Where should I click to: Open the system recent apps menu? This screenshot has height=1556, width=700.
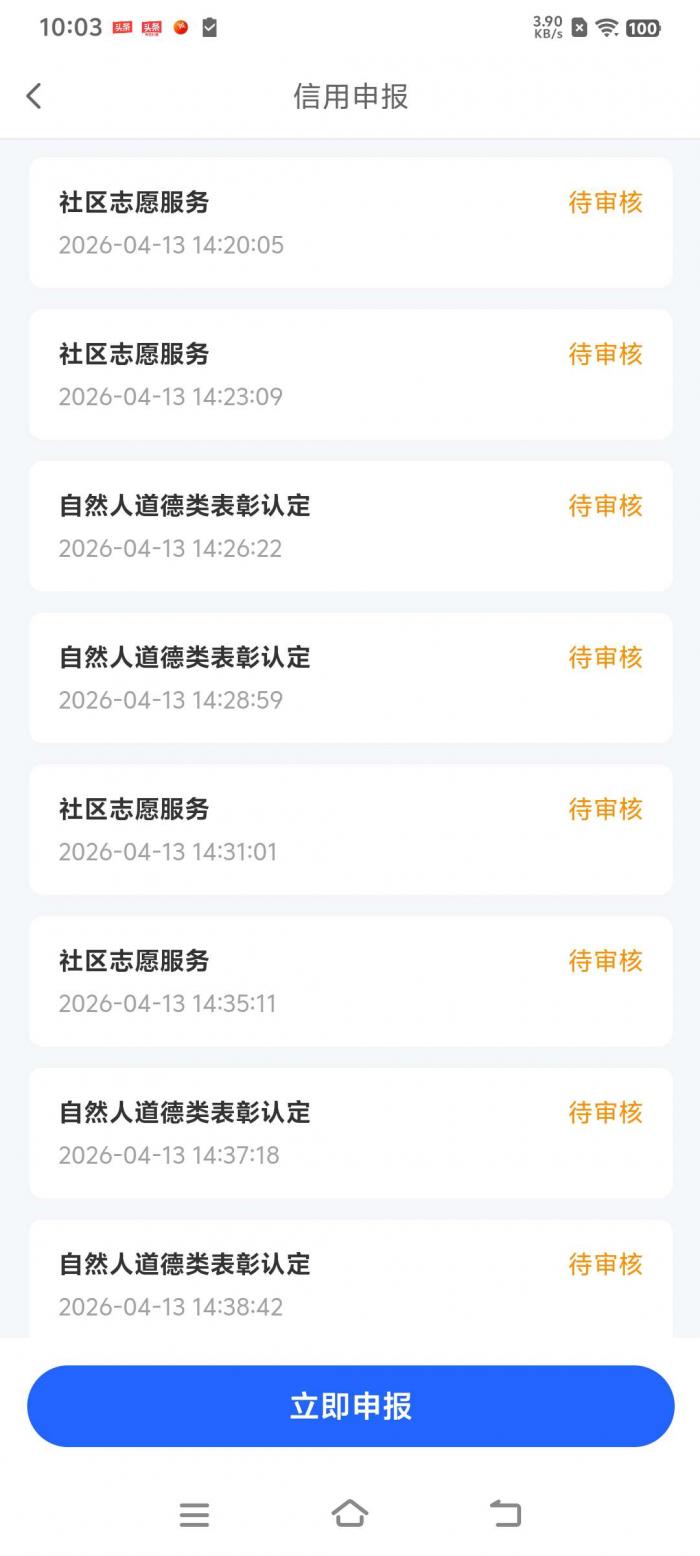click(194, 1514)
